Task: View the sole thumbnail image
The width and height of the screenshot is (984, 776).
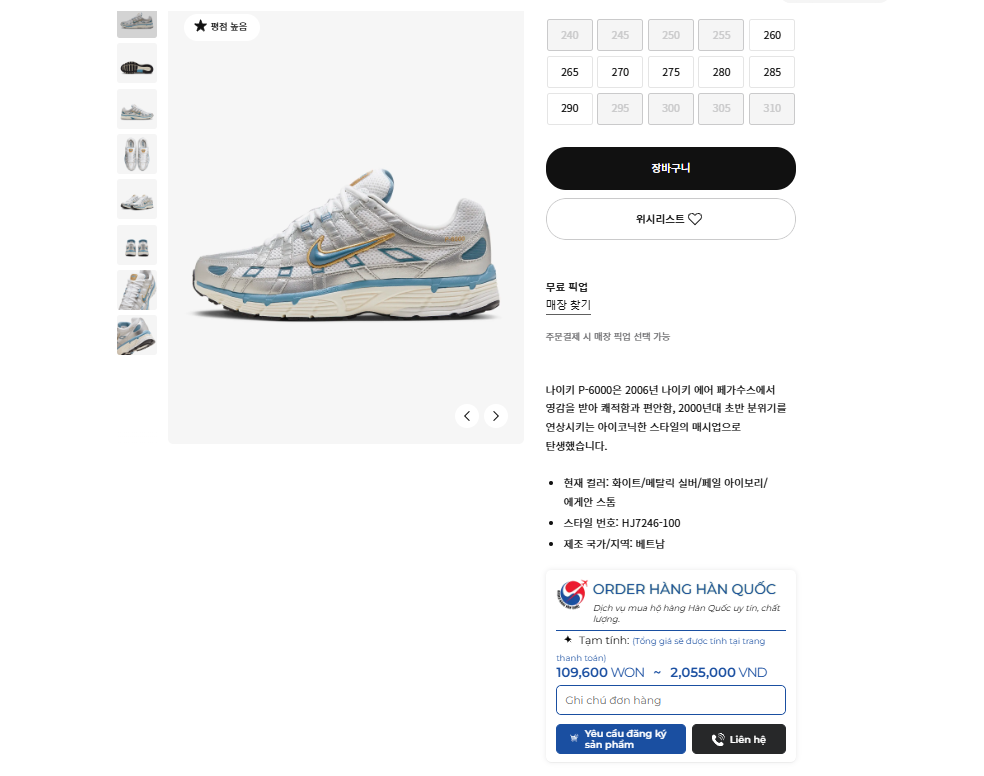Action: pos(137,64)
